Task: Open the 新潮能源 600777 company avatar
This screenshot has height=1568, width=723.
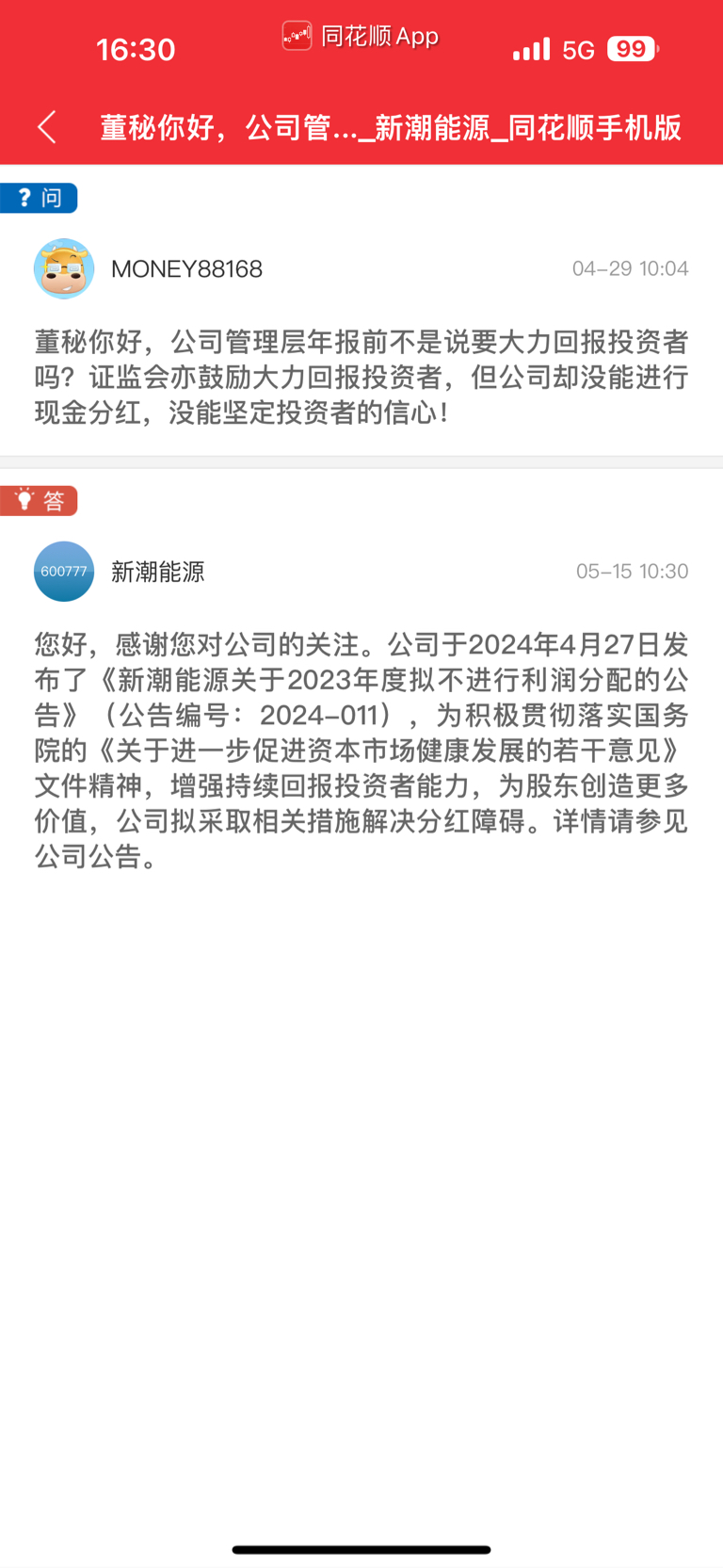Action: [64, 572]
